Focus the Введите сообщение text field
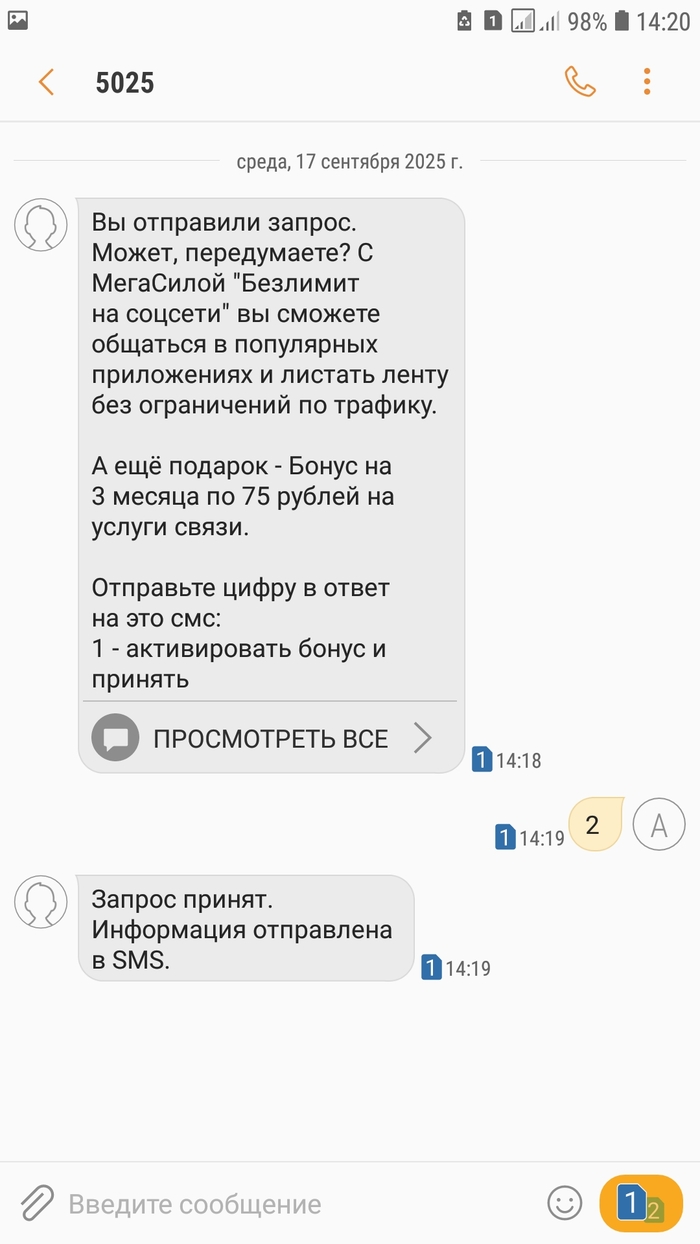 (x=300, y=1203)
